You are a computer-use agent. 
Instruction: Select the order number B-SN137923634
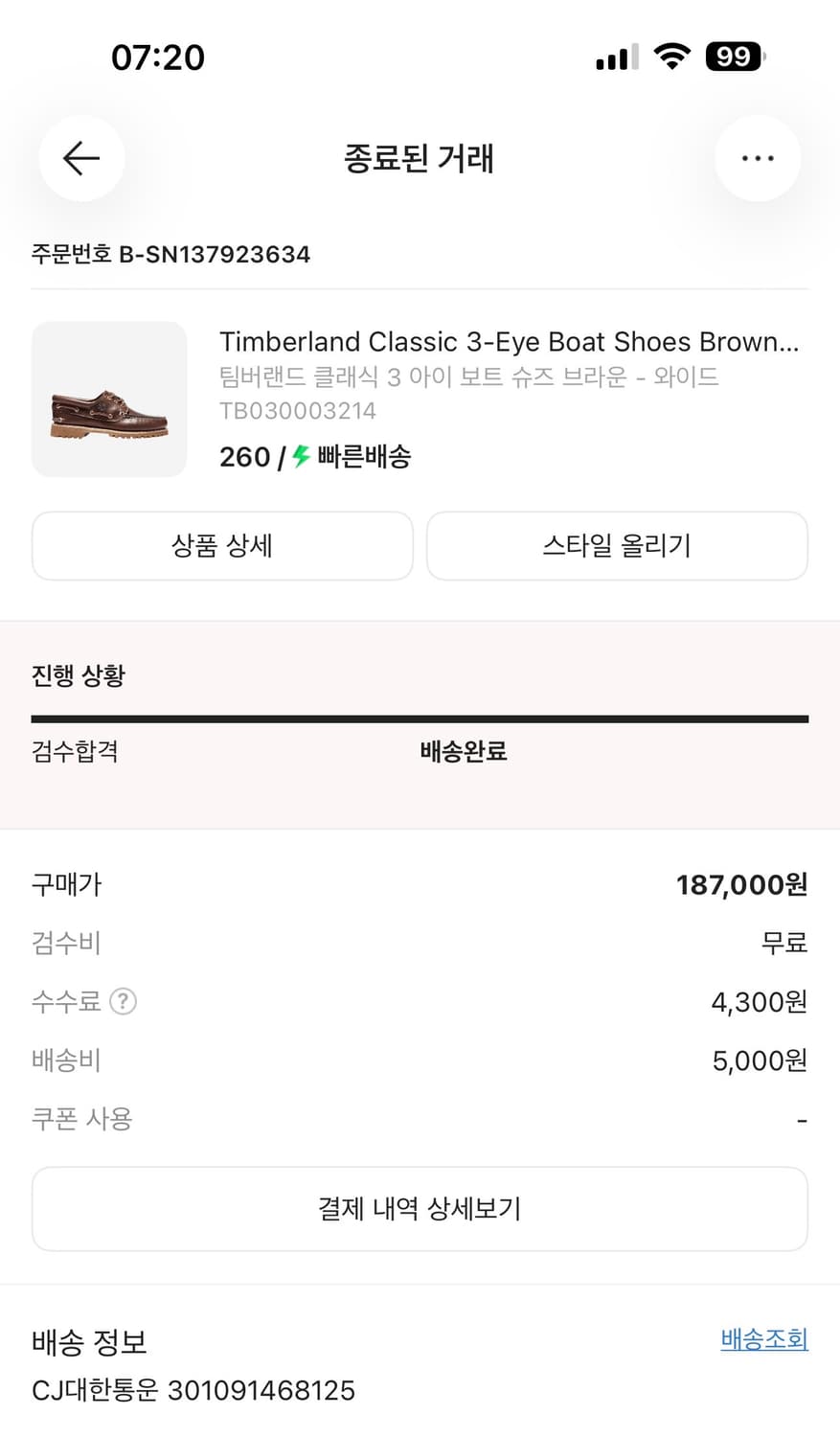coord(170,254)
